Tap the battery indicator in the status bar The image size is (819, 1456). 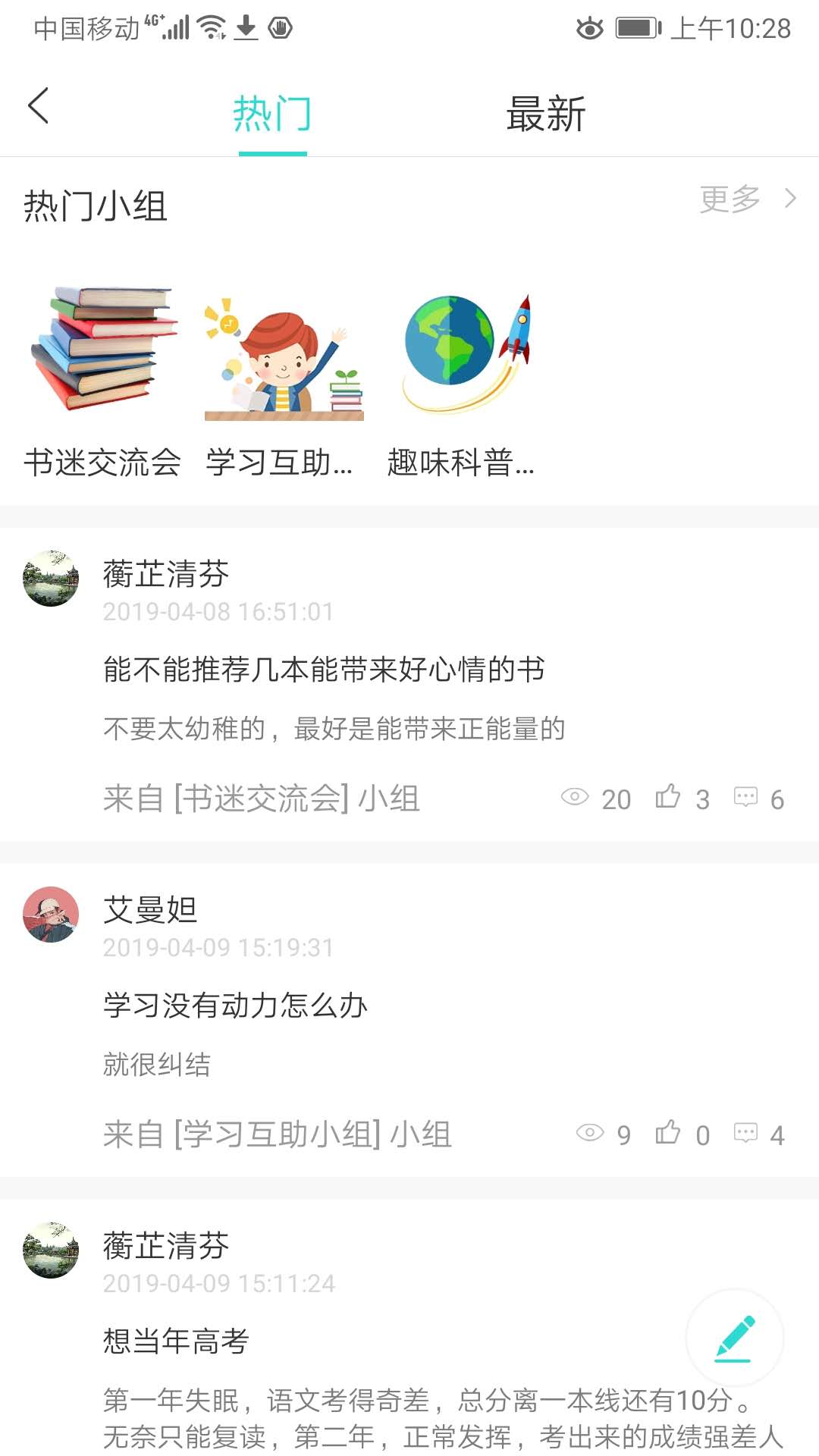point(635,28)
